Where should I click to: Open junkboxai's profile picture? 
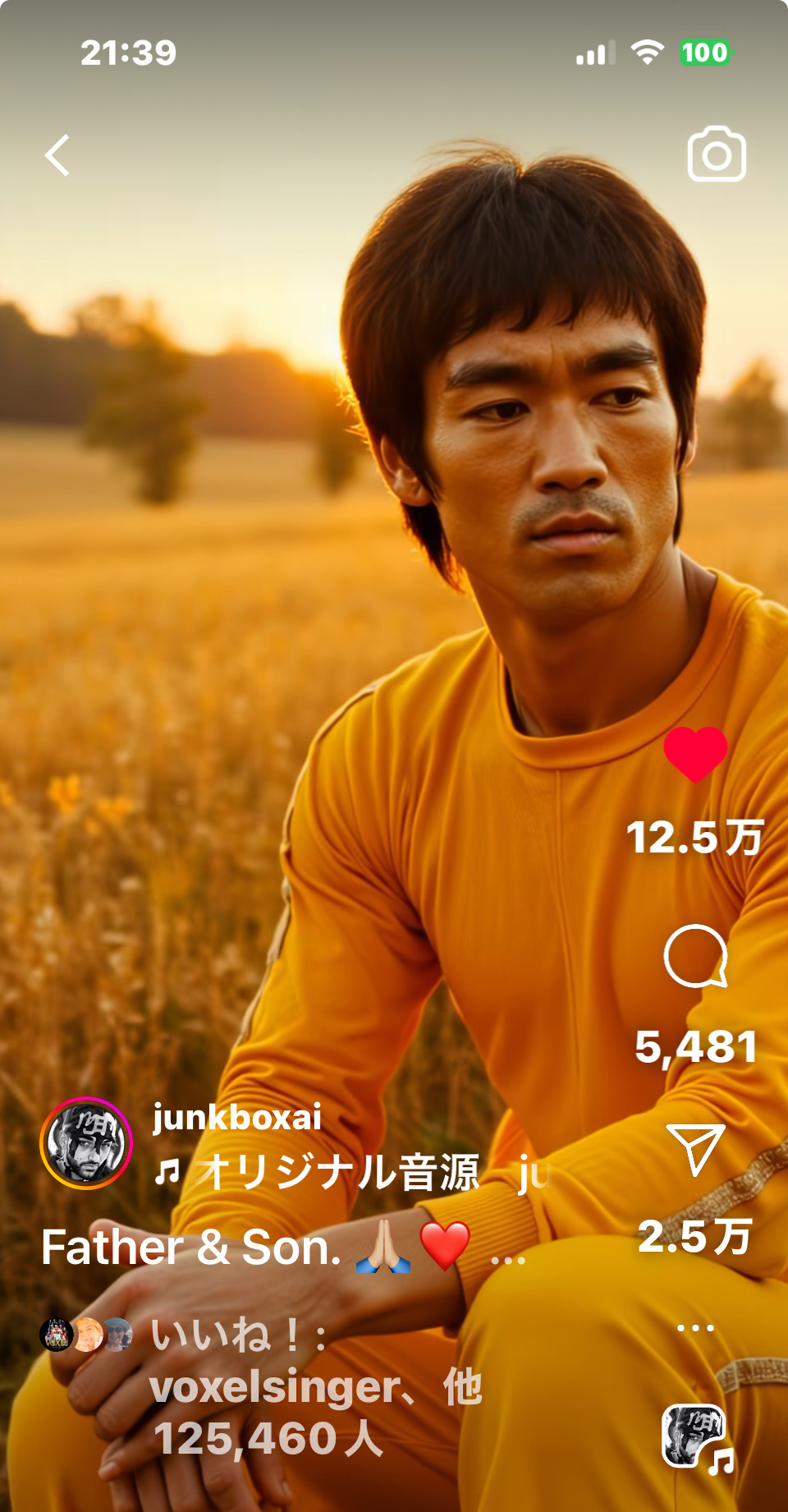(86, 1143)
